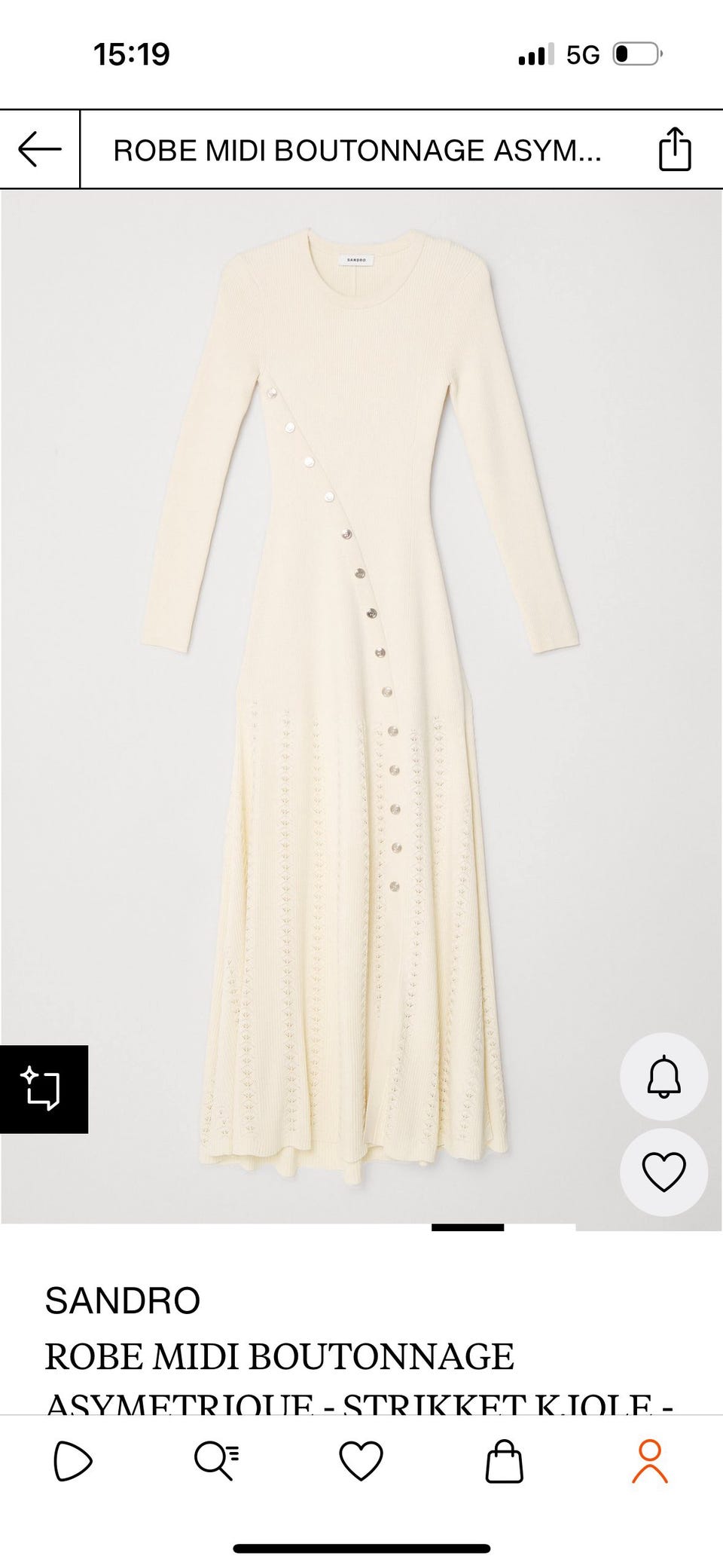Add the dress to favorites with heart button

(x=664, y=1172)
